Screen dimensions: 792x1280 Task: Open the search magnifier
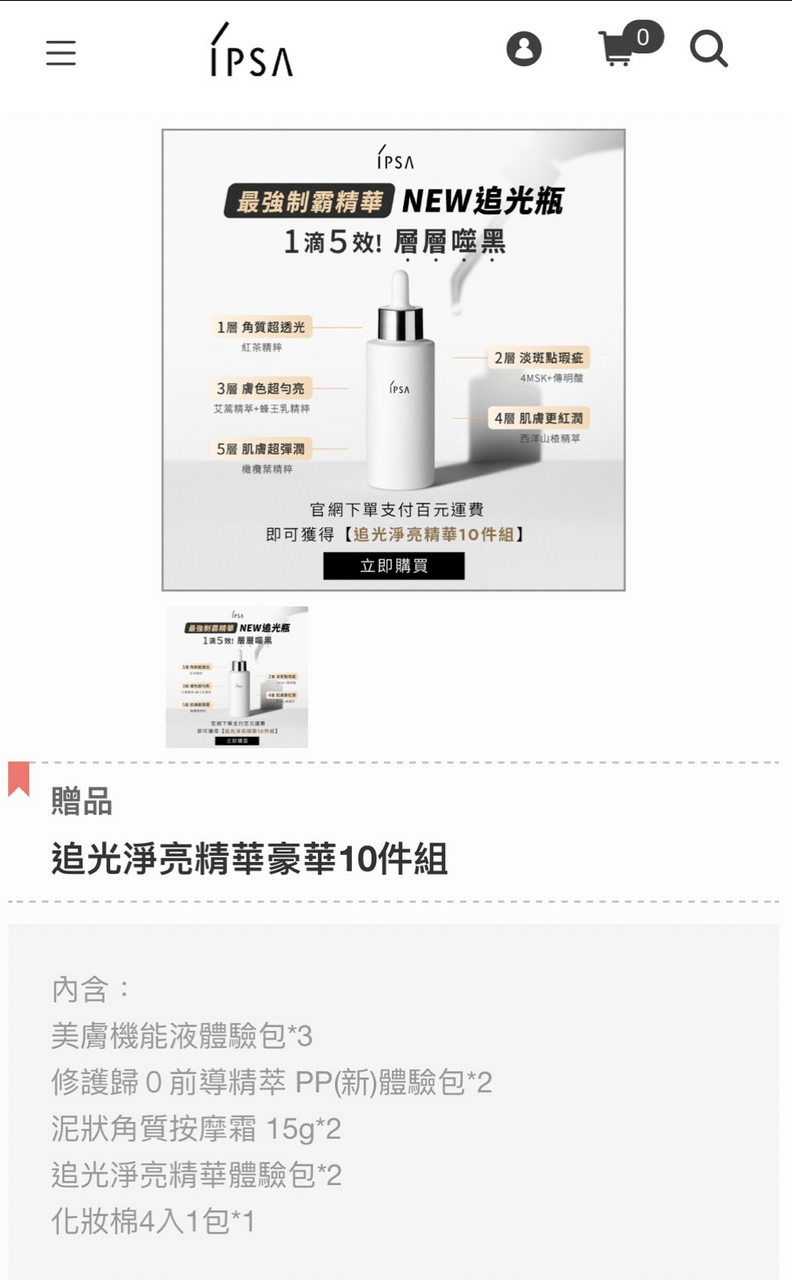(x=708, y=49)
